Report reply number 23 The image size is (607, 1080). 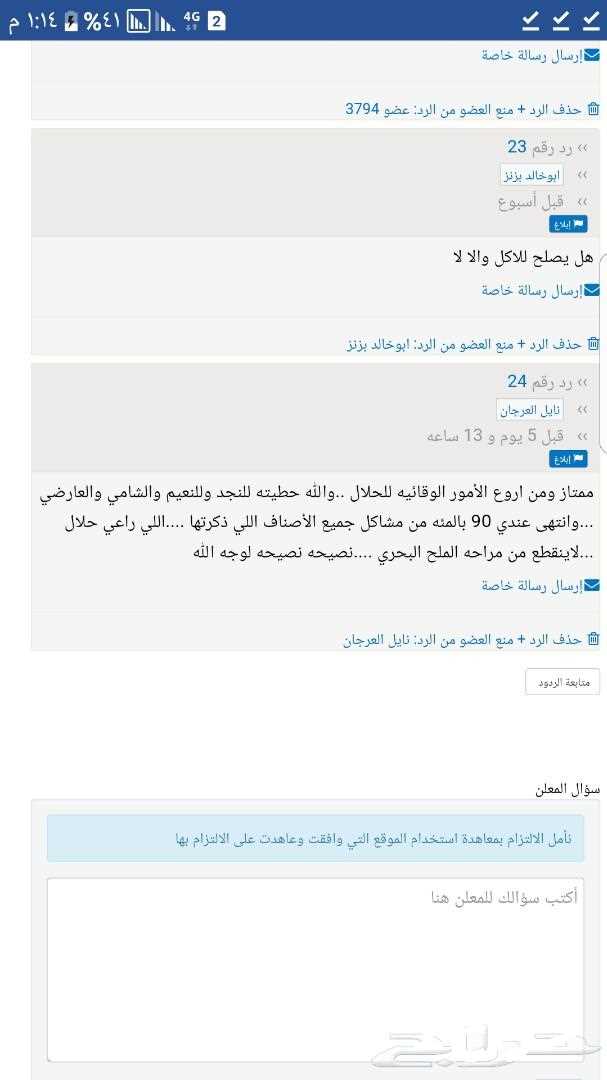(x=568, y=224)
